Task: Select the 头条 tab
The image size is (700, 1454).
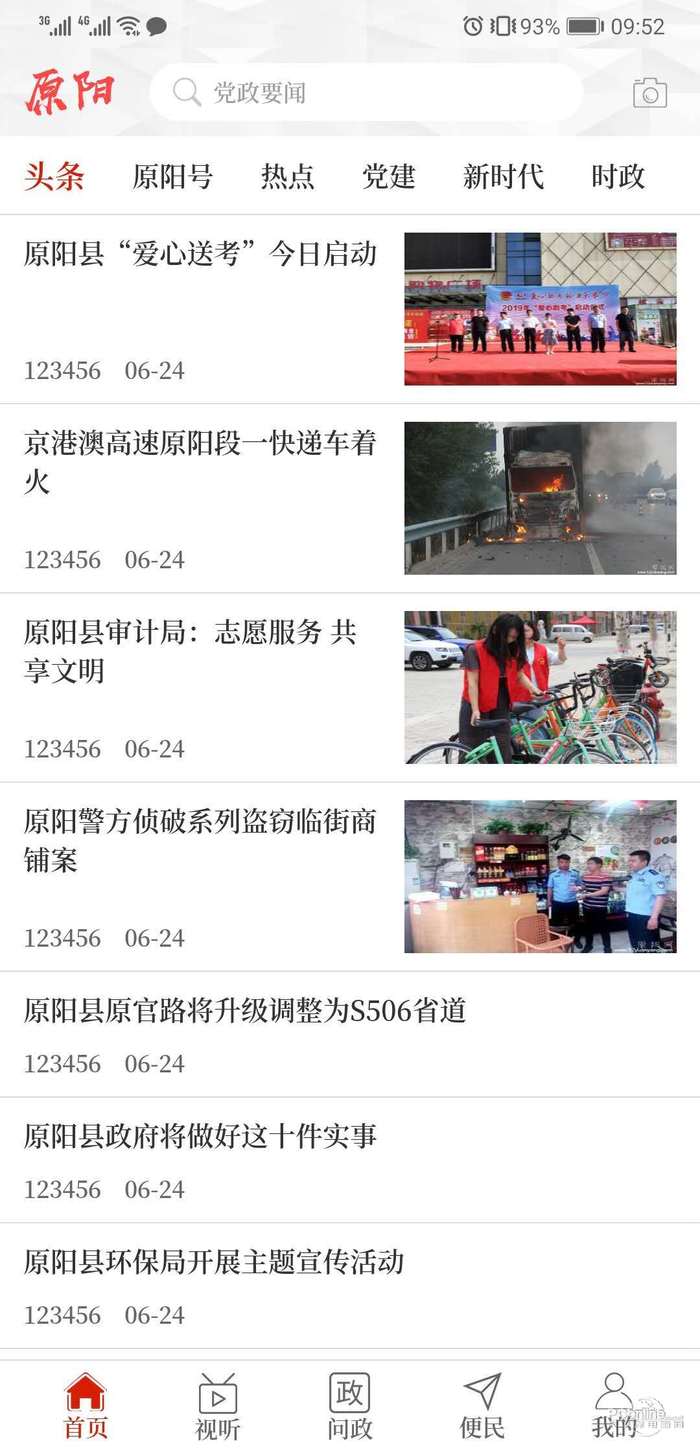Action: click(54, 177)
